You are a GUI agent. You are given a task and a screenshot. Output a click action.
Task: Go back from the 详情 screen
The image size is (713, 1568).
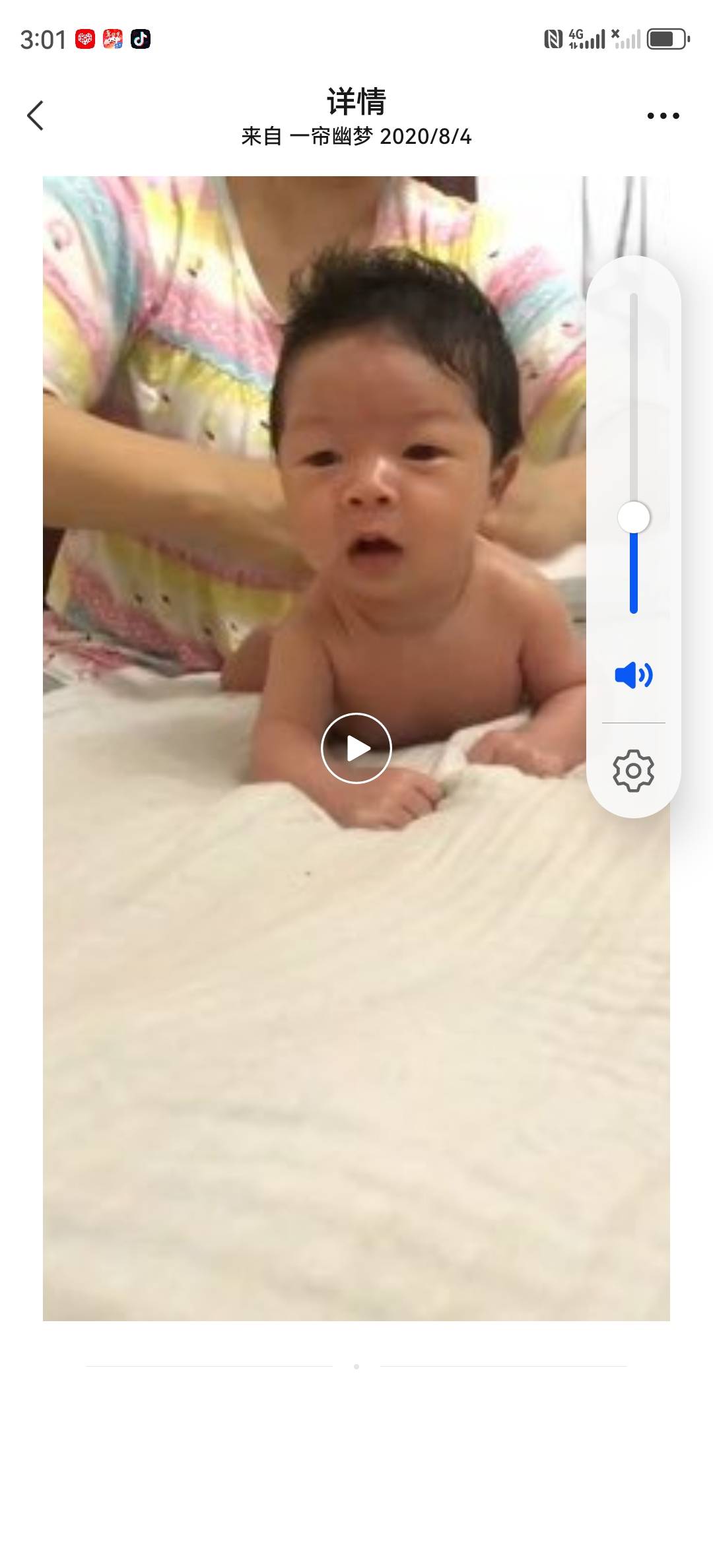pos(36,116)
